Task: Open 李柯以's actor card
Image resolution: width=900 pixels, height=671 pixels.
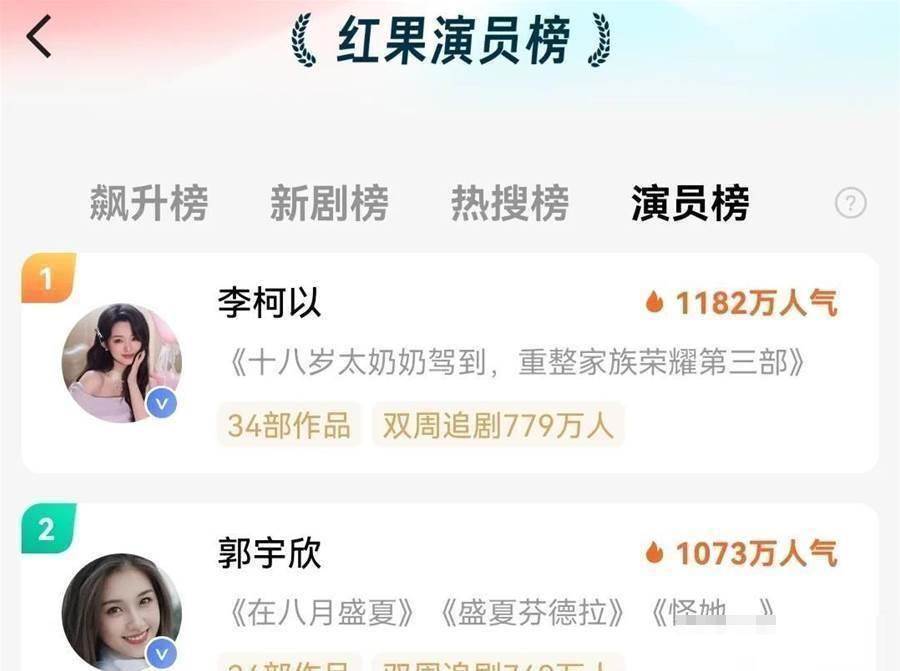Action: coord(450,362)
